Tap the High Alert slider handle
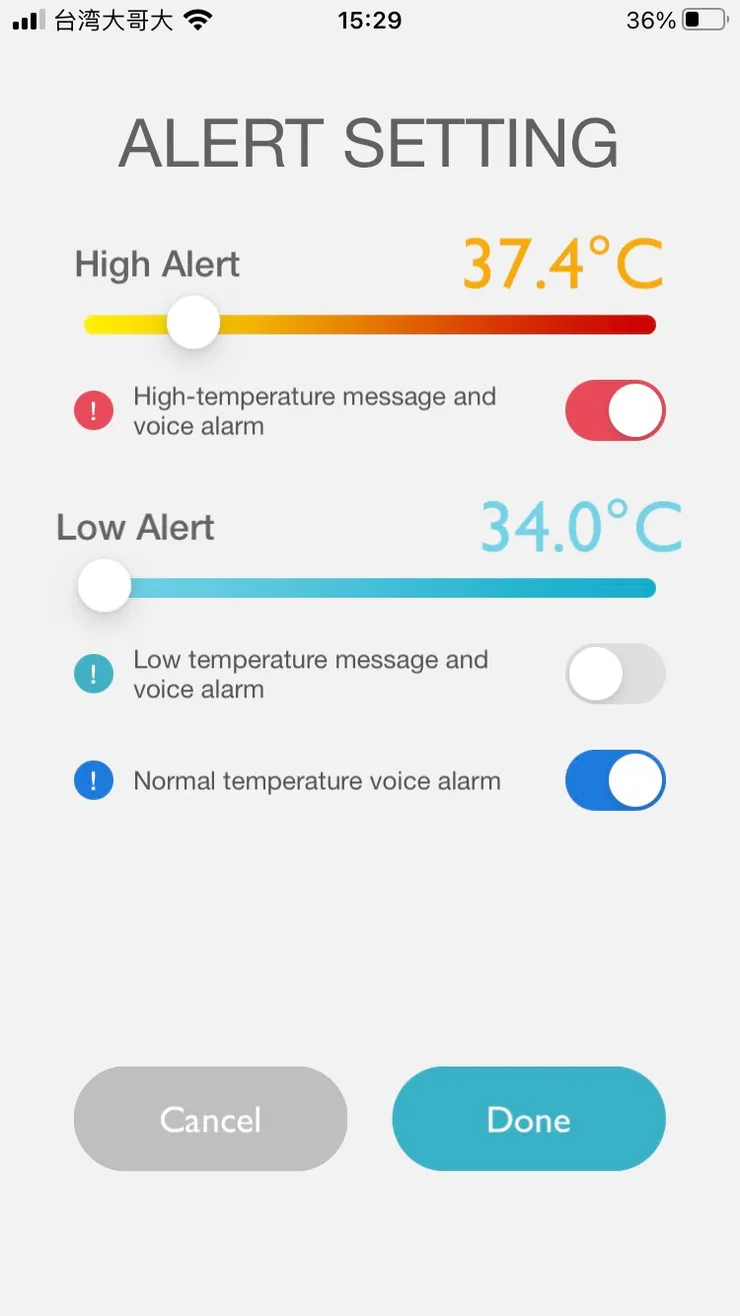The height and width of the screenshot is (1316, 740). coord(193,323)
